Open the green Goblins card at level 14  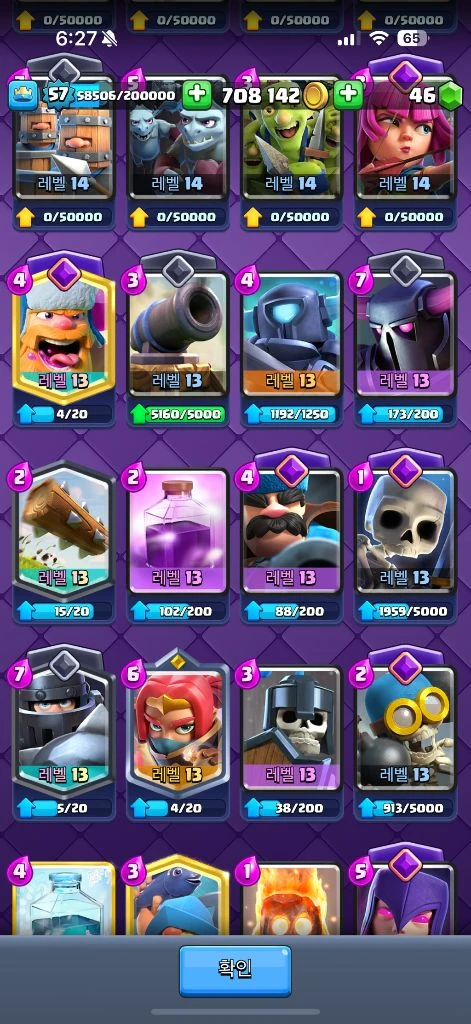coord(291,150)
